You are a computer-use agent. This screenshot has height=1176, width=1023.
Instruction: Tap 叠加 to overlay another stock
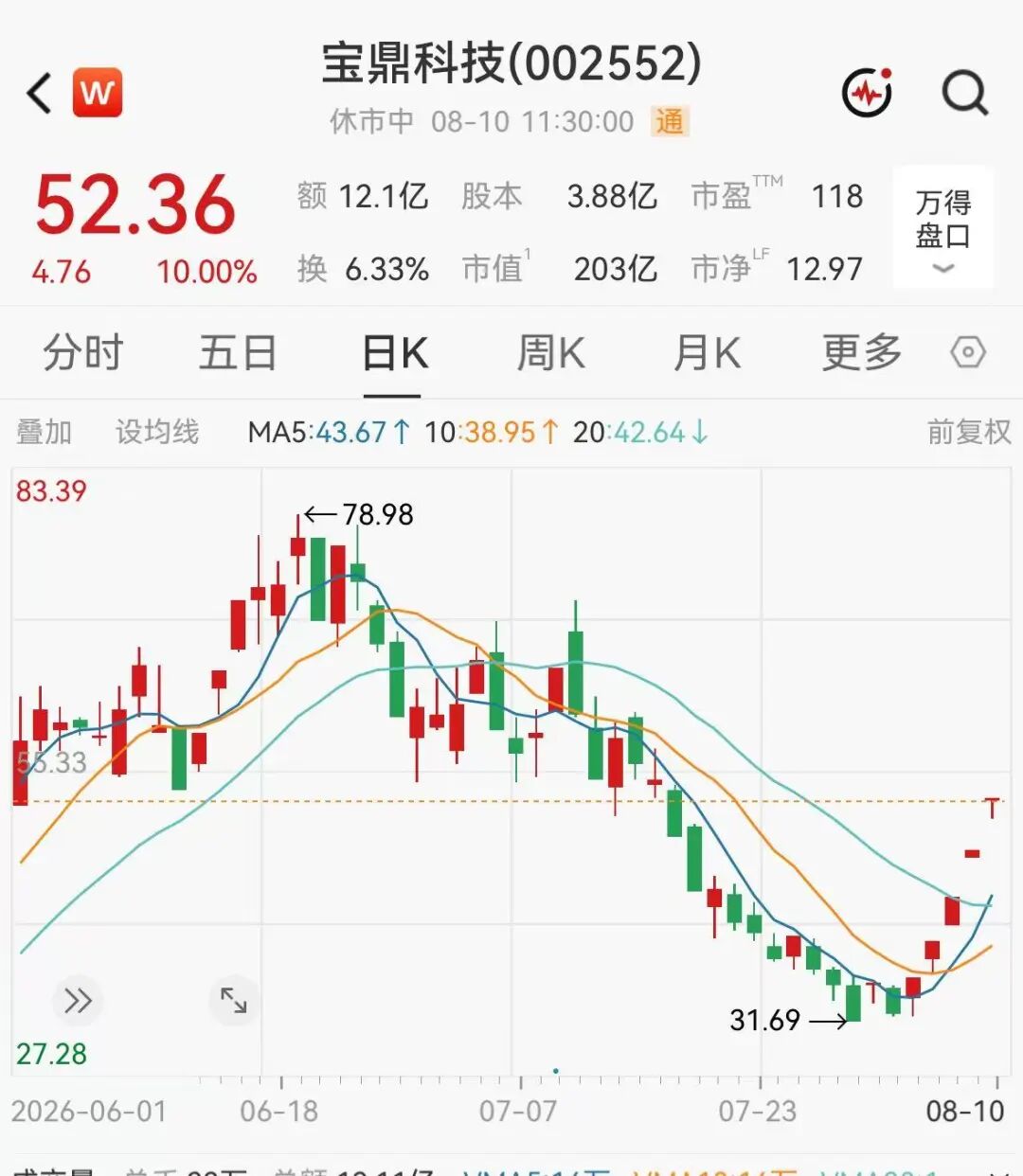[x=45, y=432]
